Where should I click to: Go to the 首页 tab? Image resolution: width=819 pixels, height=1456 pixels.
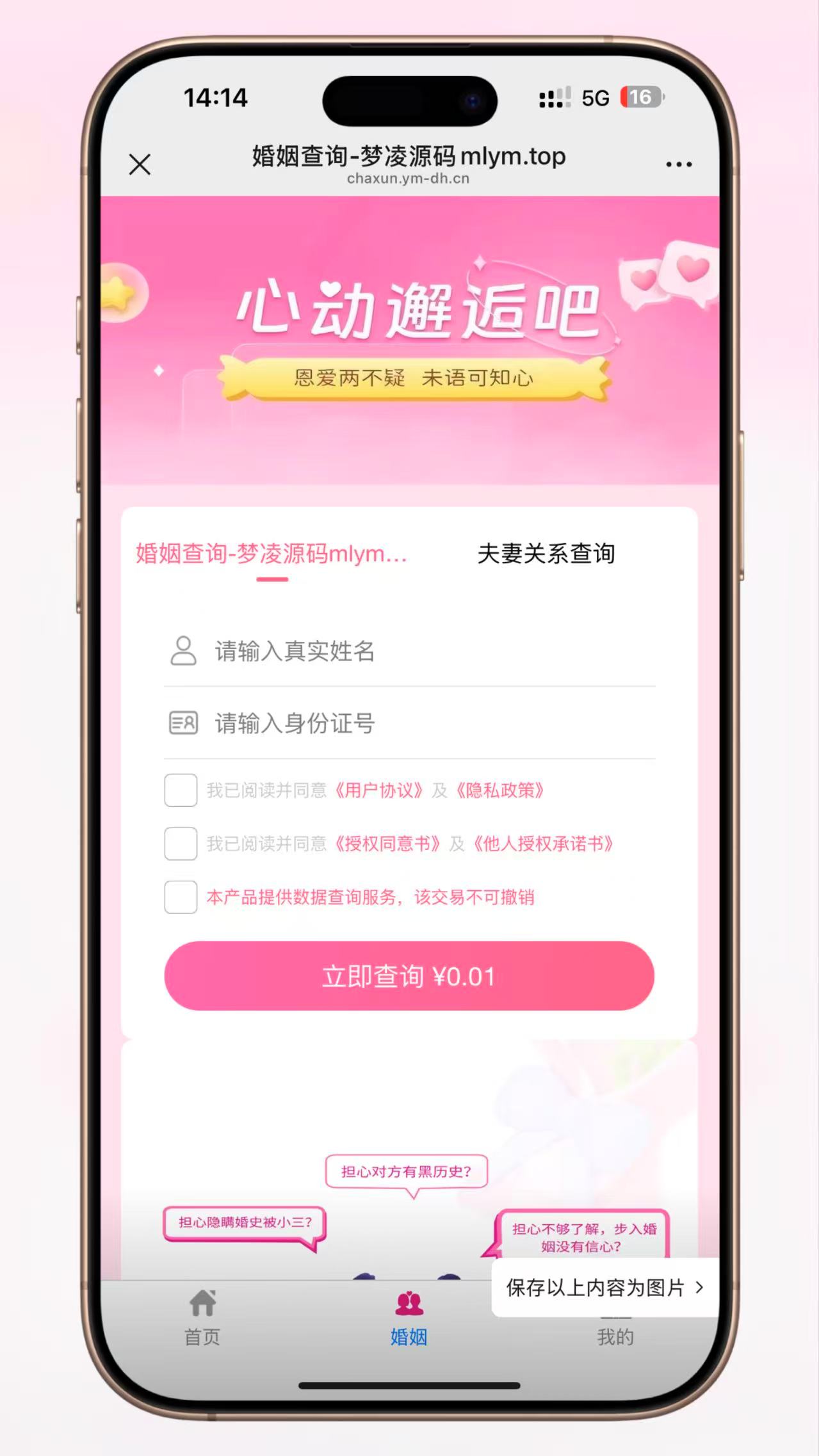pos(202,1318)
